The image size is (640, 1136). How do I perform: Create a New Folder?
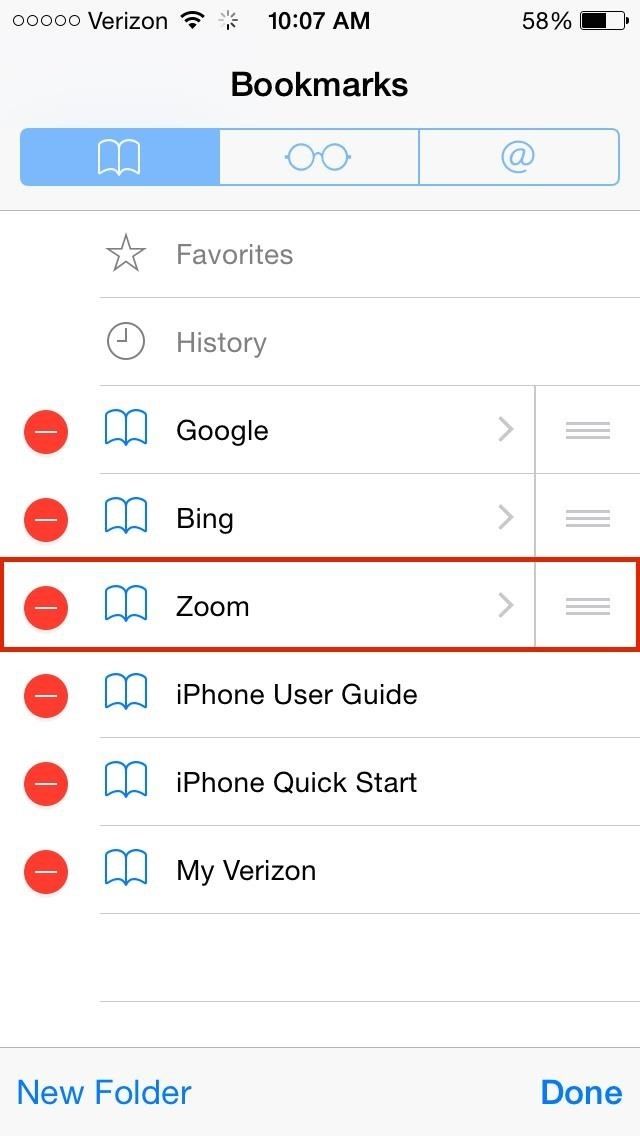104,1092
